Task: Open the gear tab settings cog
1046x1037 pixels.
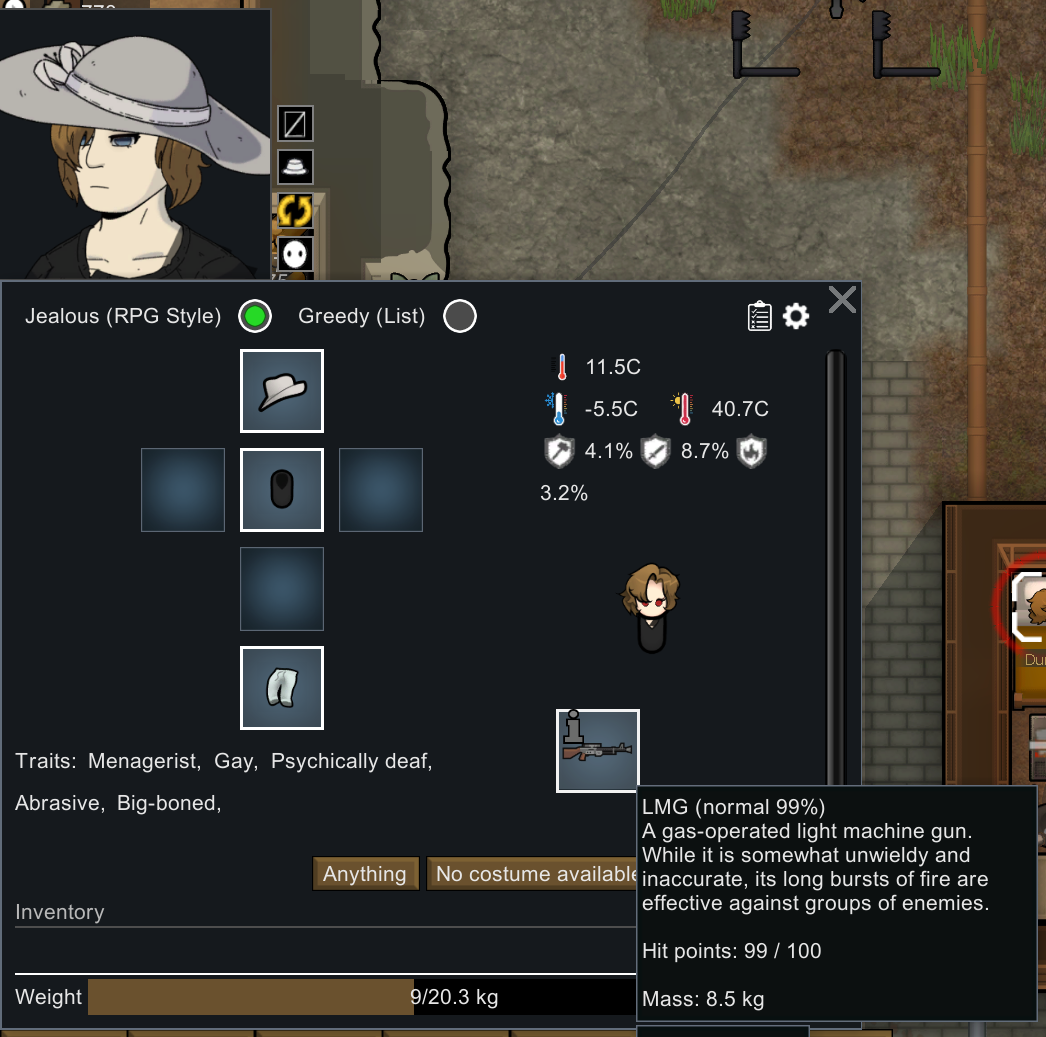Action: coord(796,317)
